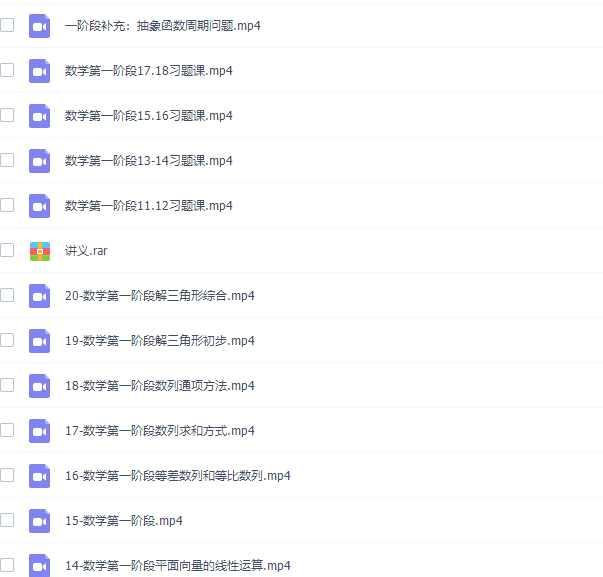The height and width of the screenshot is (577, 603).
Task: Select checkbox for 18-数学第一阶段数列通项方法.mp4
Action: click(x=7, y=385)
